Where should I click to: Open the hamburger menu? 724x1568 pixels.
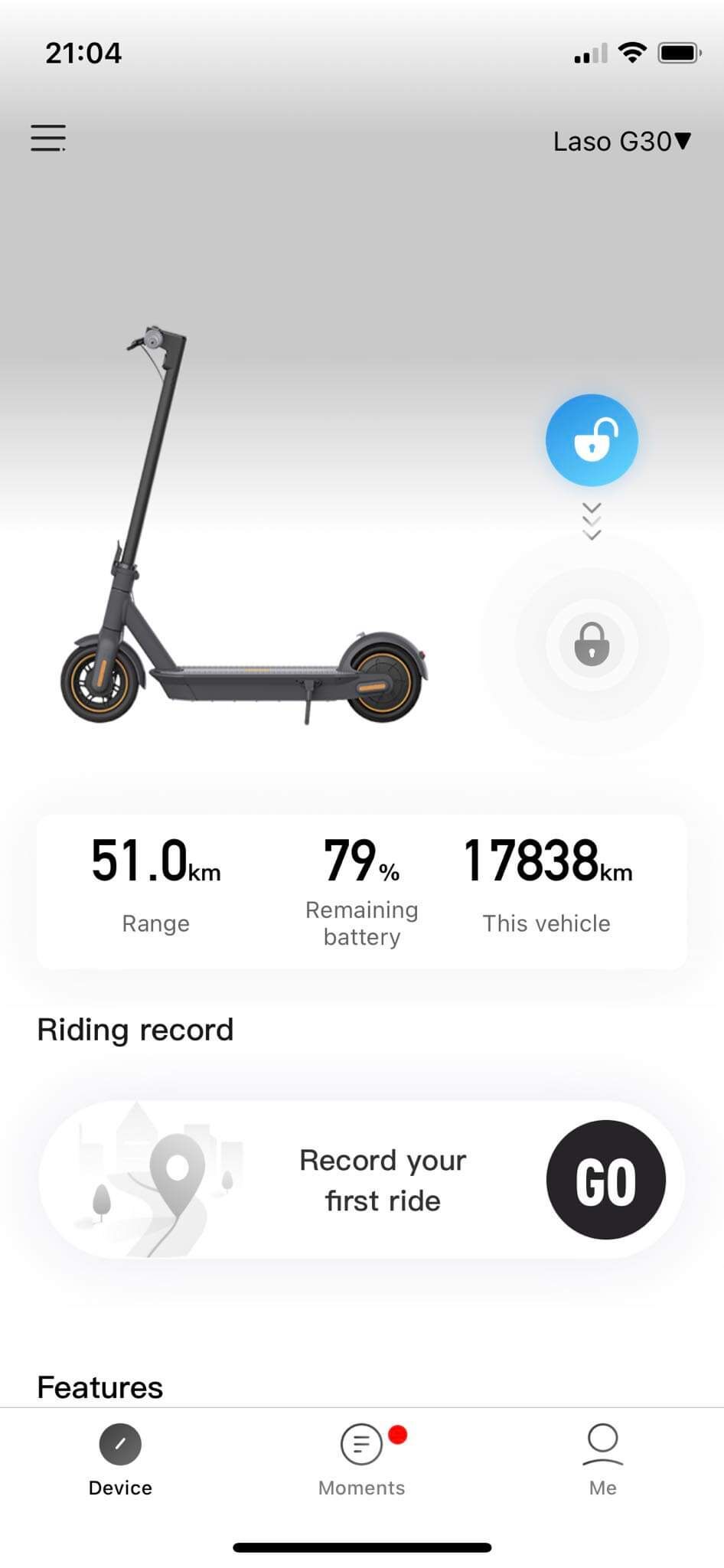pos(47,139)
